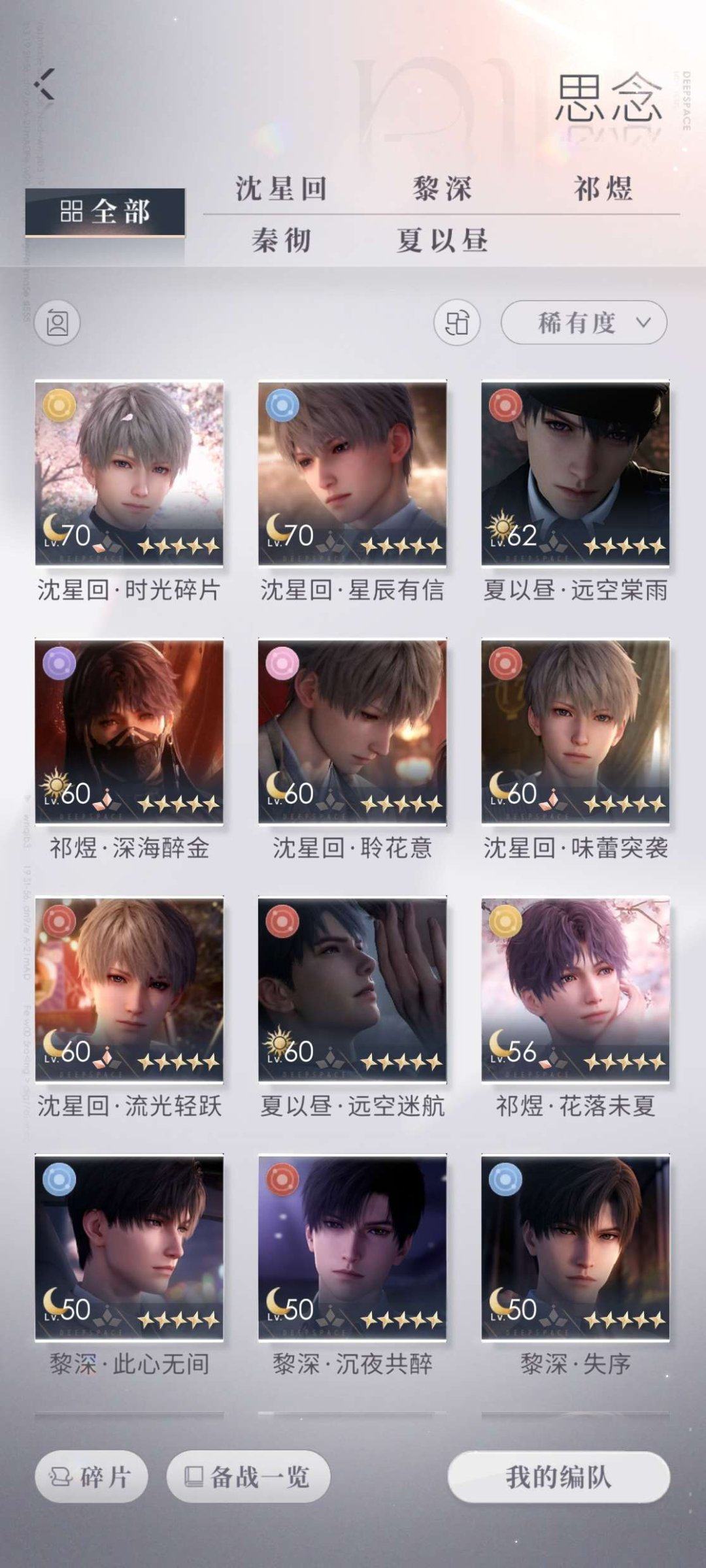The width and height of the screenshot is (706, 1568).
Task: Open the card 祁煜·花落未夏
Action: [575, 990]
